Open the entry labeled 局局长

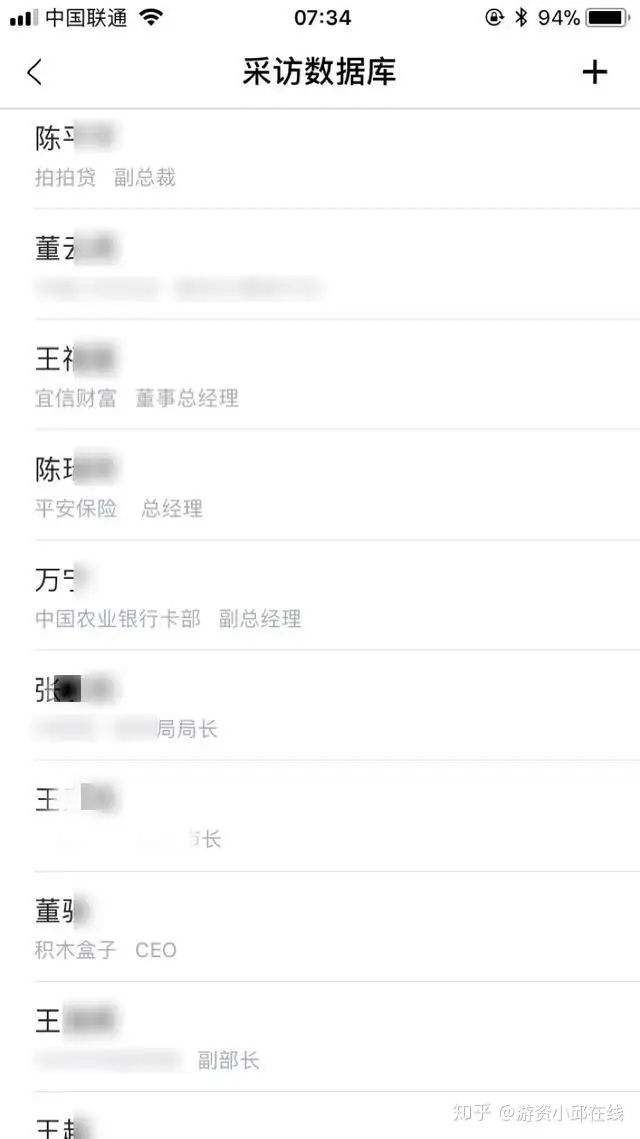point(320,706)
